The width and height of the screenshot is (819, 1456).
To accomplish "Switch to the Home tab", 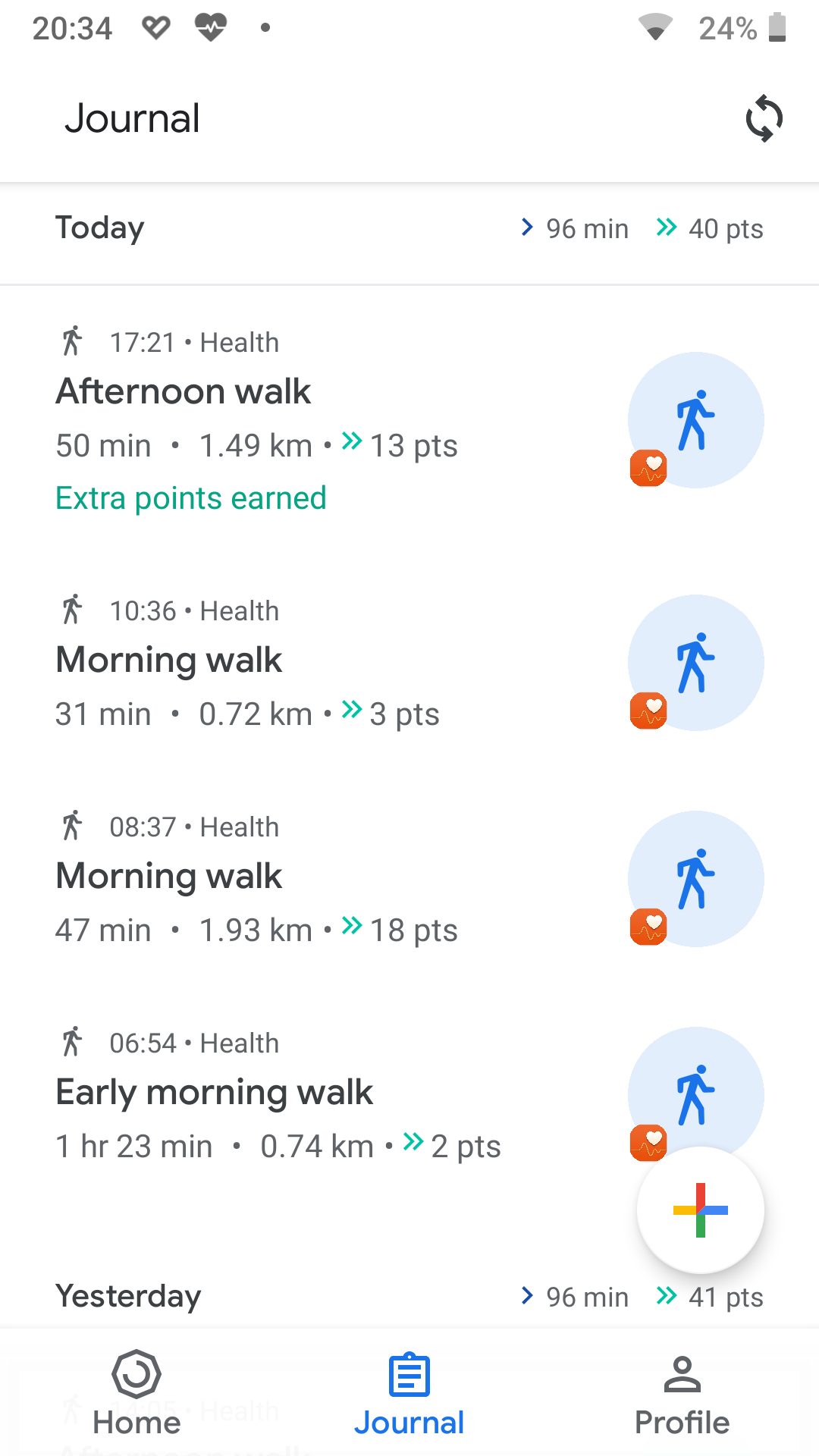I will [136, 1393].
